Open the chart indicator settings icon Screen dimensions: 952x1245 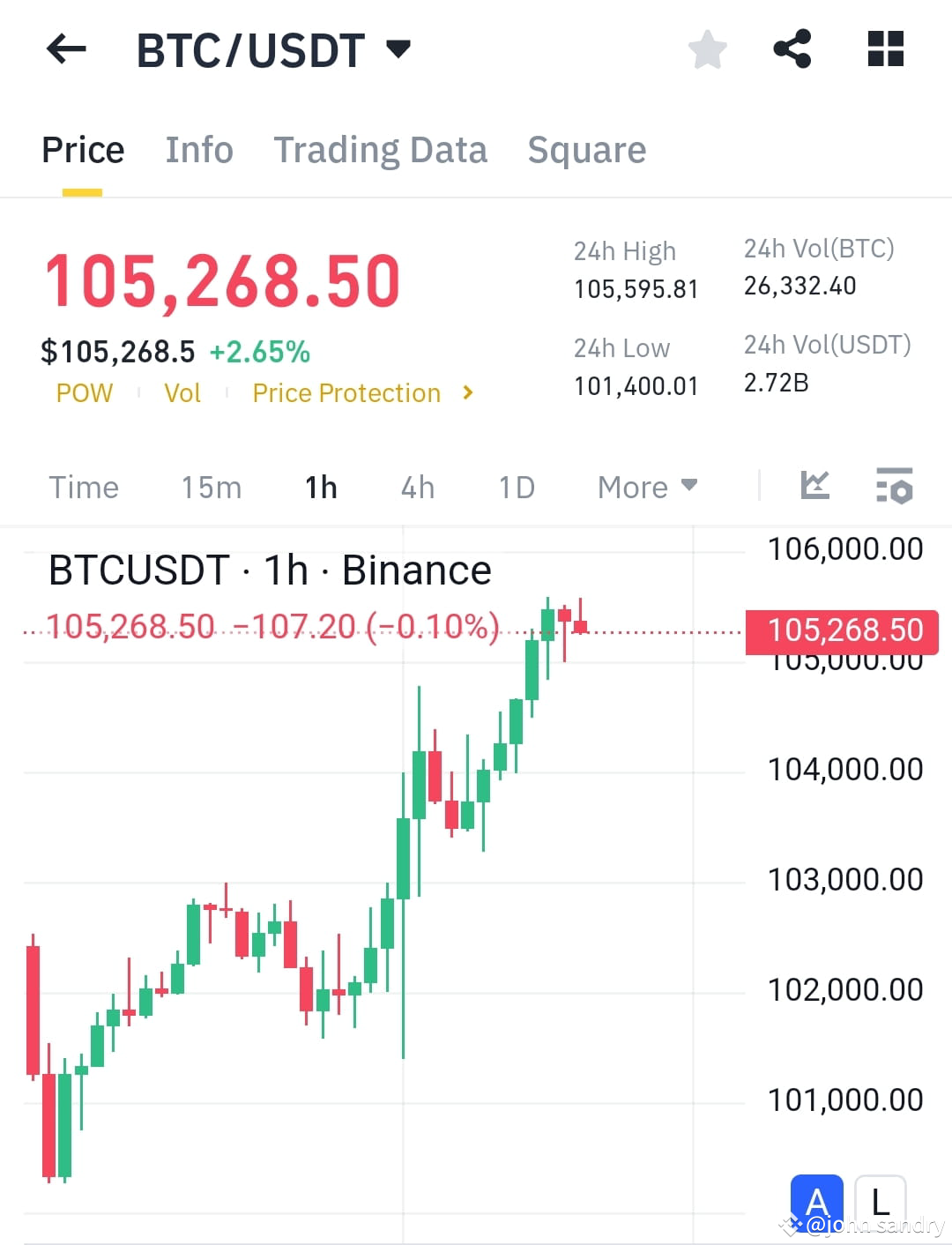click(x=894, y=486)
